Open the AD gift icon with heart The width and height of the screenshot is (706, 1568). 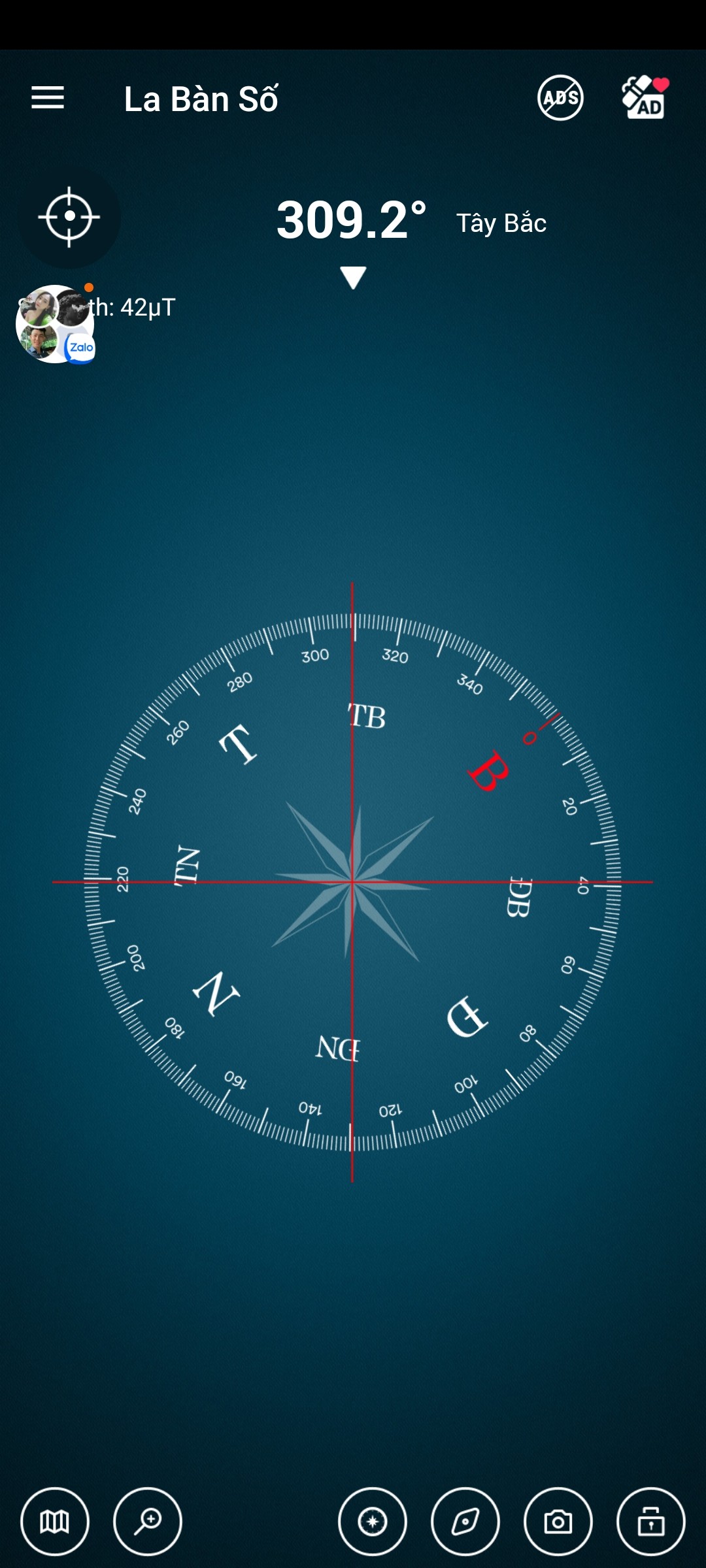point(645,97)
